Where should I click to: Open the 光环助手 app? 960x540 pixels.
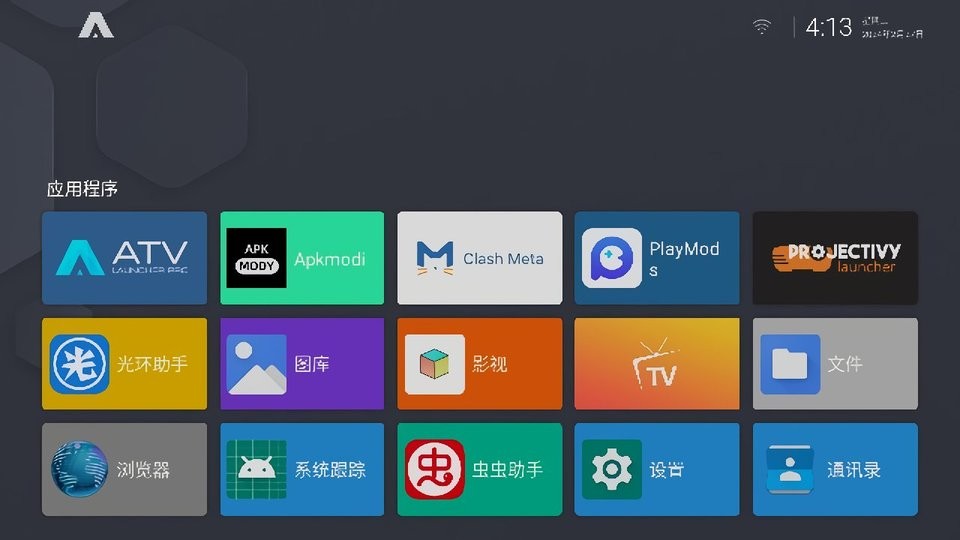124,364
